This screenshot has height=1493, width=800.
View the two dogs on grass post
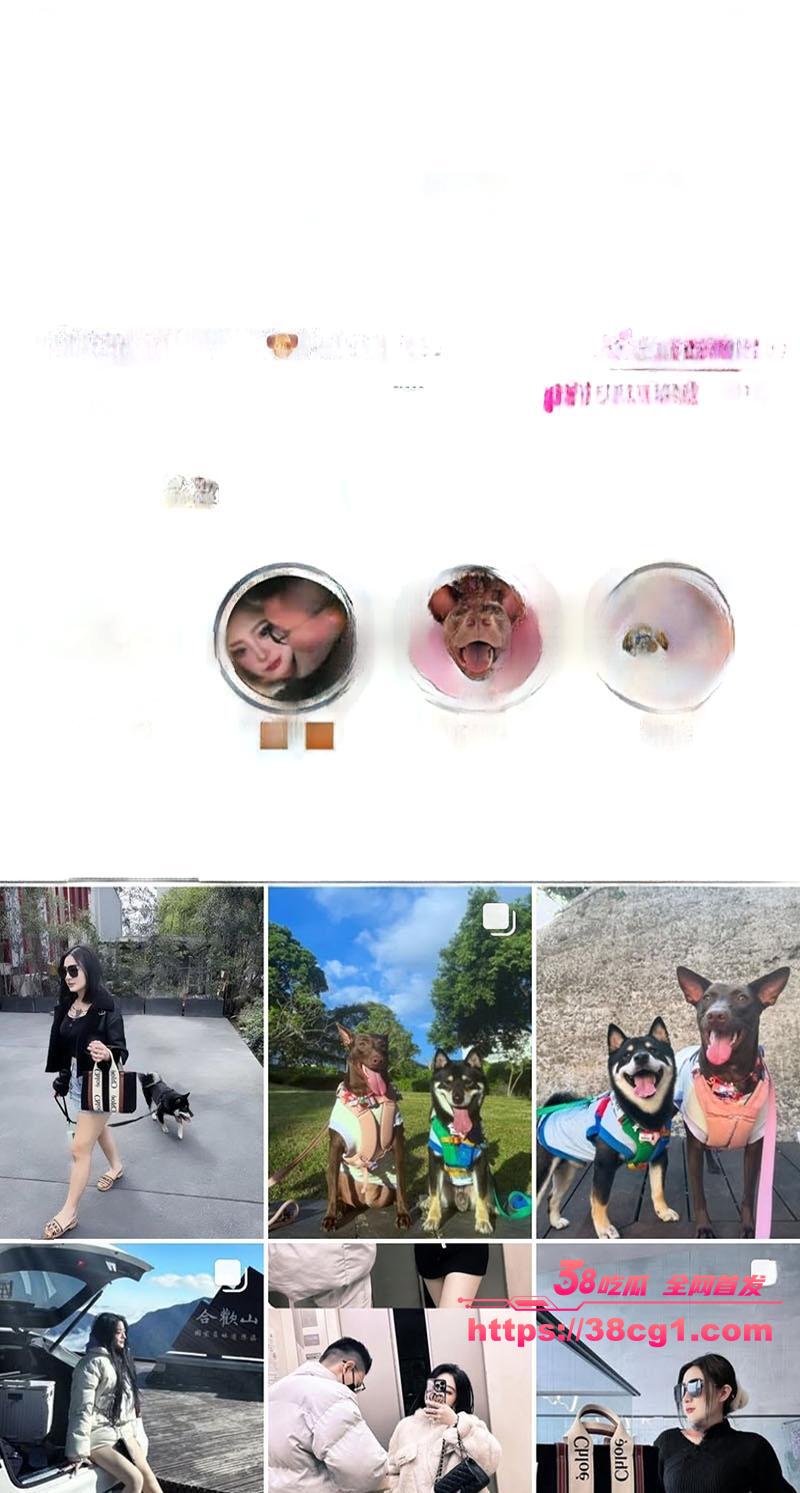point(400,1062)
